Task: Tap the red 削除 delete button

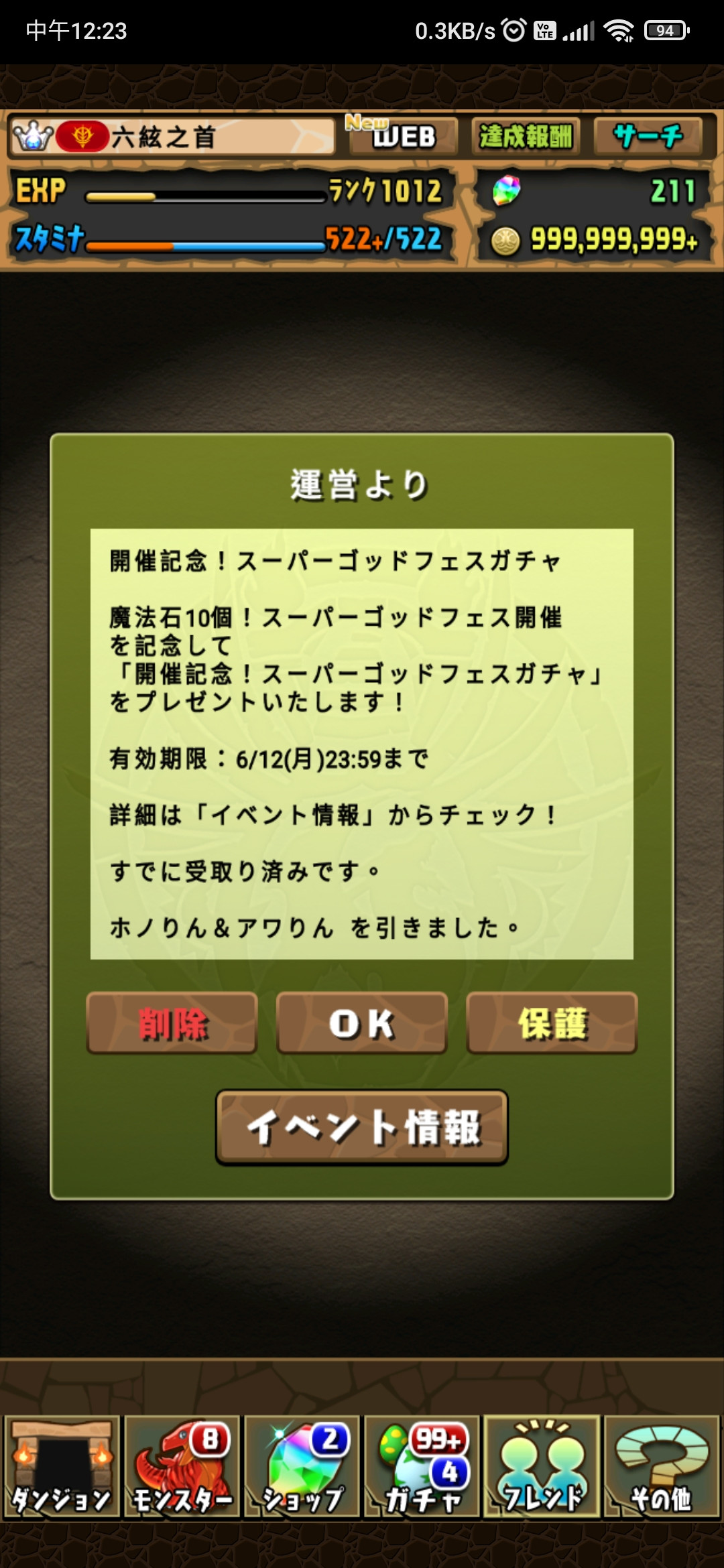Action: [x=172, y=1023]
